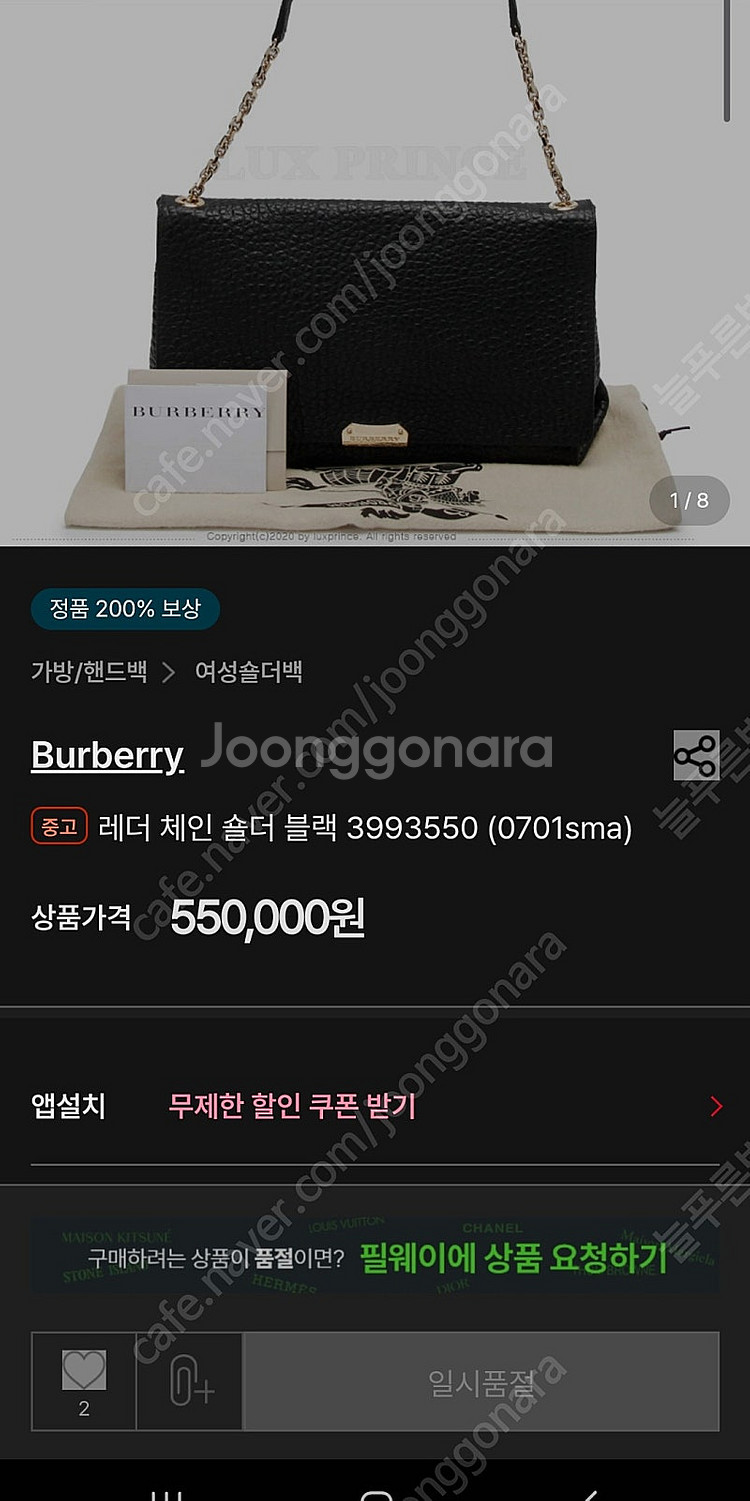Get 무제한 할인 쿠폰 via app install
Image resolution: width=750 pixels, height=1501 pixels.
click(x=375, y=1106)
